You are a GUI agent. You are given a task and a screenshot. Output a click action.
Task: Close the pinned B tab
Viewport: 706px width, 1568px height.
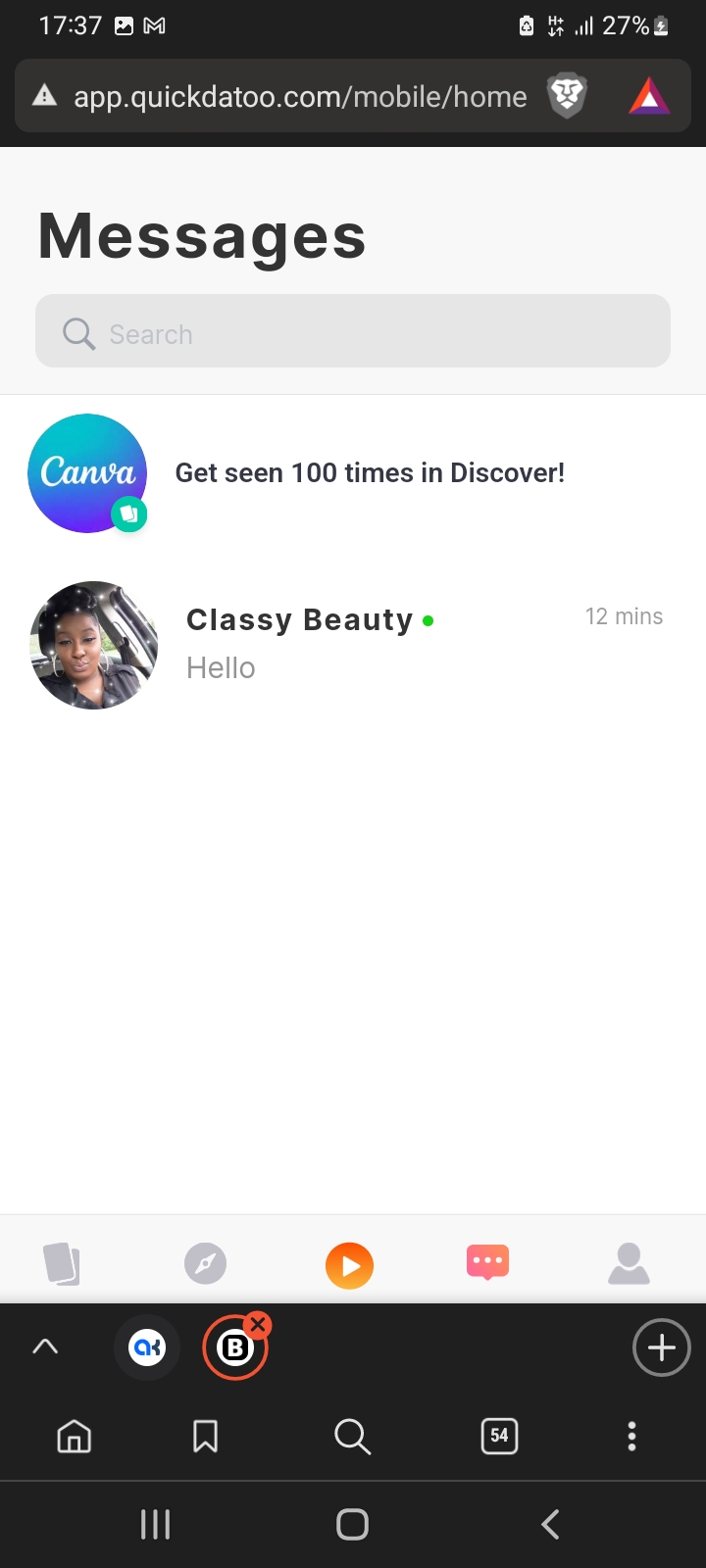(258, 1325)
